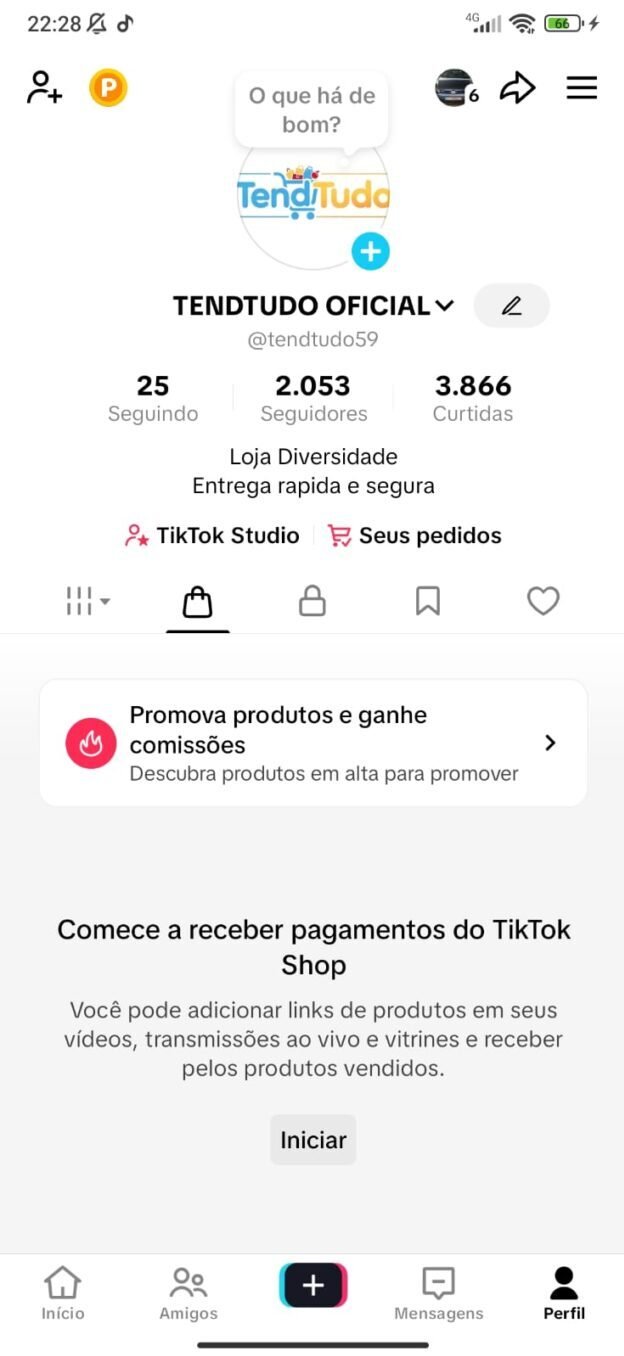Image resolution: width=624 pixels, height=1356 pixels.
Task: View the Seguidores list
Action: tap(314, 398)
